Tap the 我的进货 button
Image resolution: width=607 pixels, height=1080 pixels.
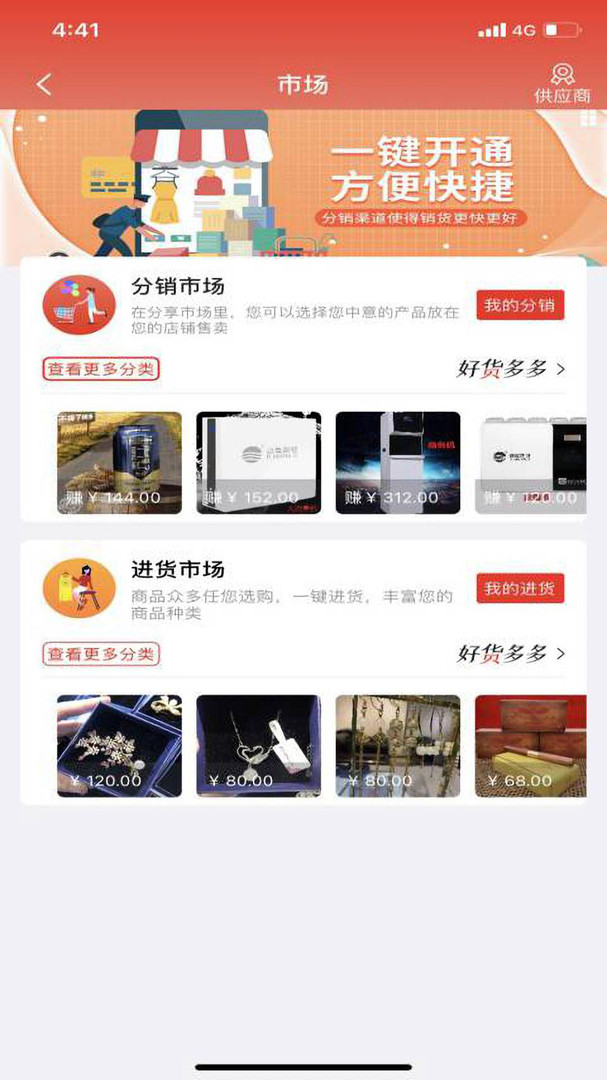520,589
